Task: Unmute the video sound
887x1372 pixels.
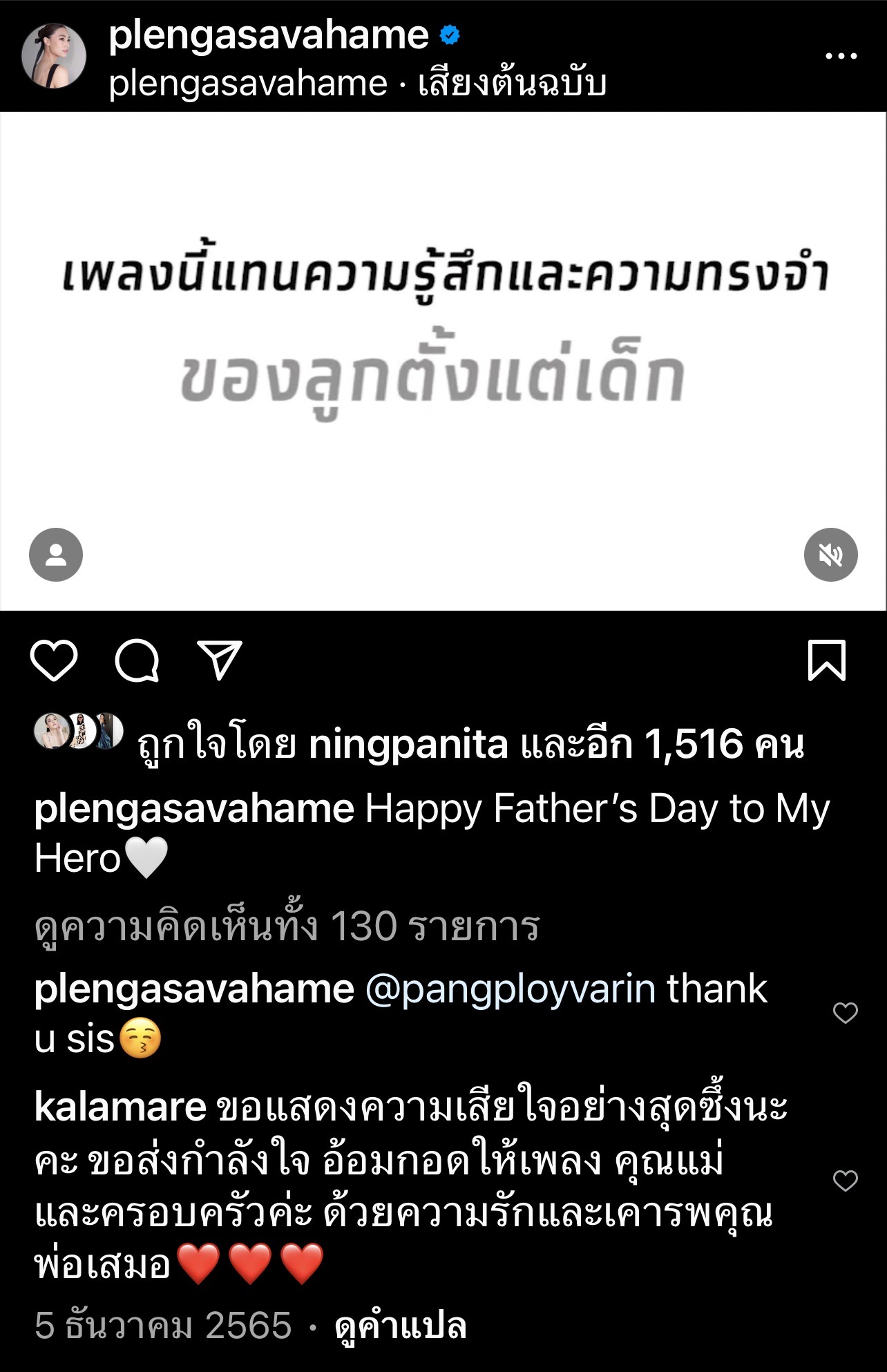Action: [830, 555]
